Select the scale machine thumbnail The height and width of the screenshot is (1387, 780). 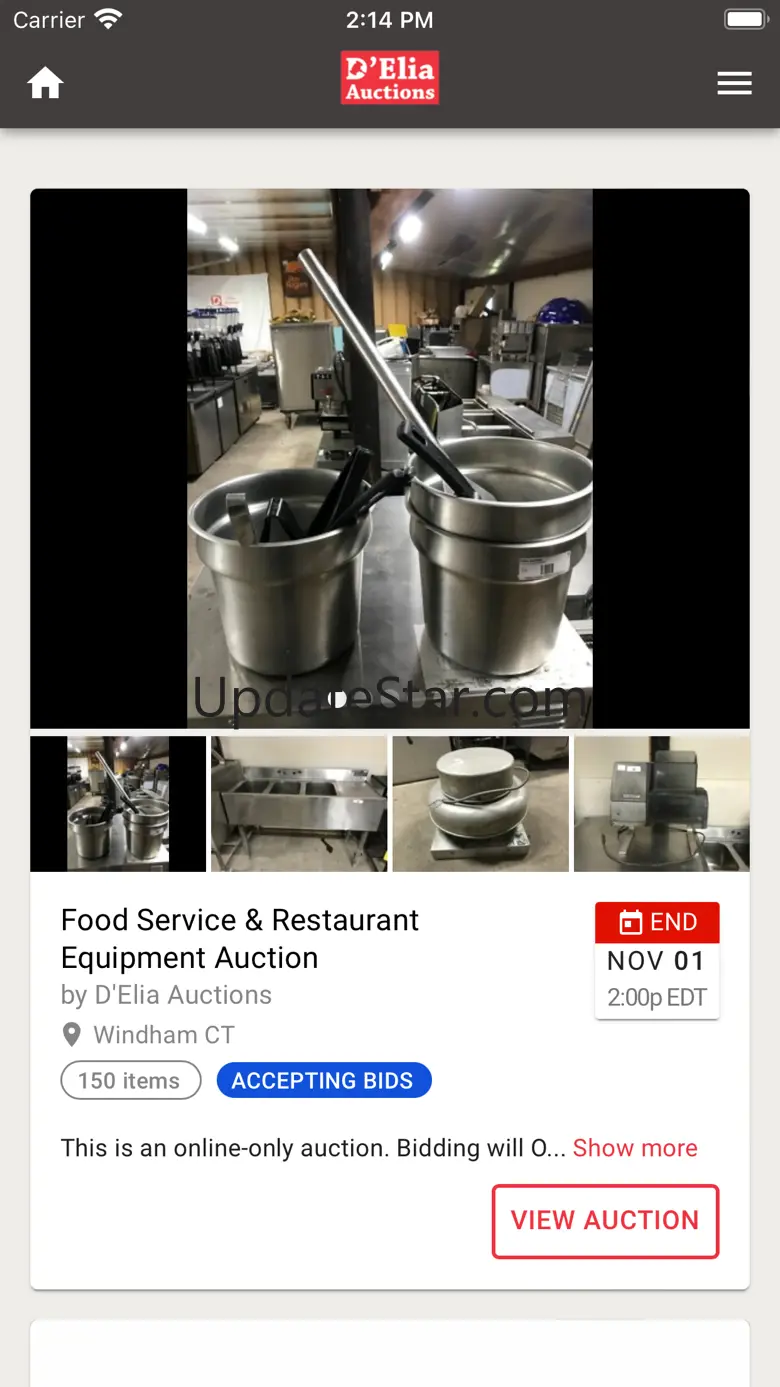[661, 804]
